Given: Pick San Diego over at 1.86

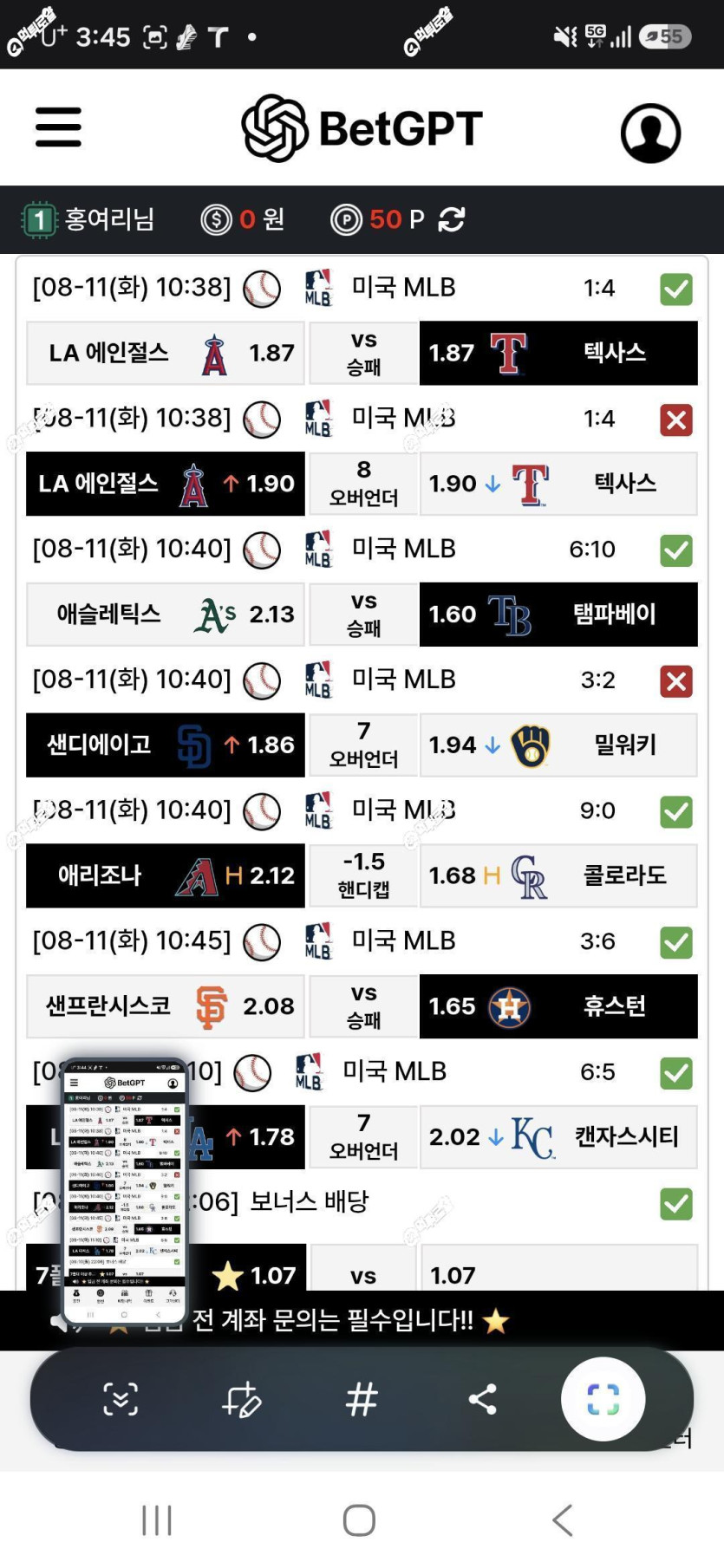Looking at the screenshot, I should (x=166, y=745).
